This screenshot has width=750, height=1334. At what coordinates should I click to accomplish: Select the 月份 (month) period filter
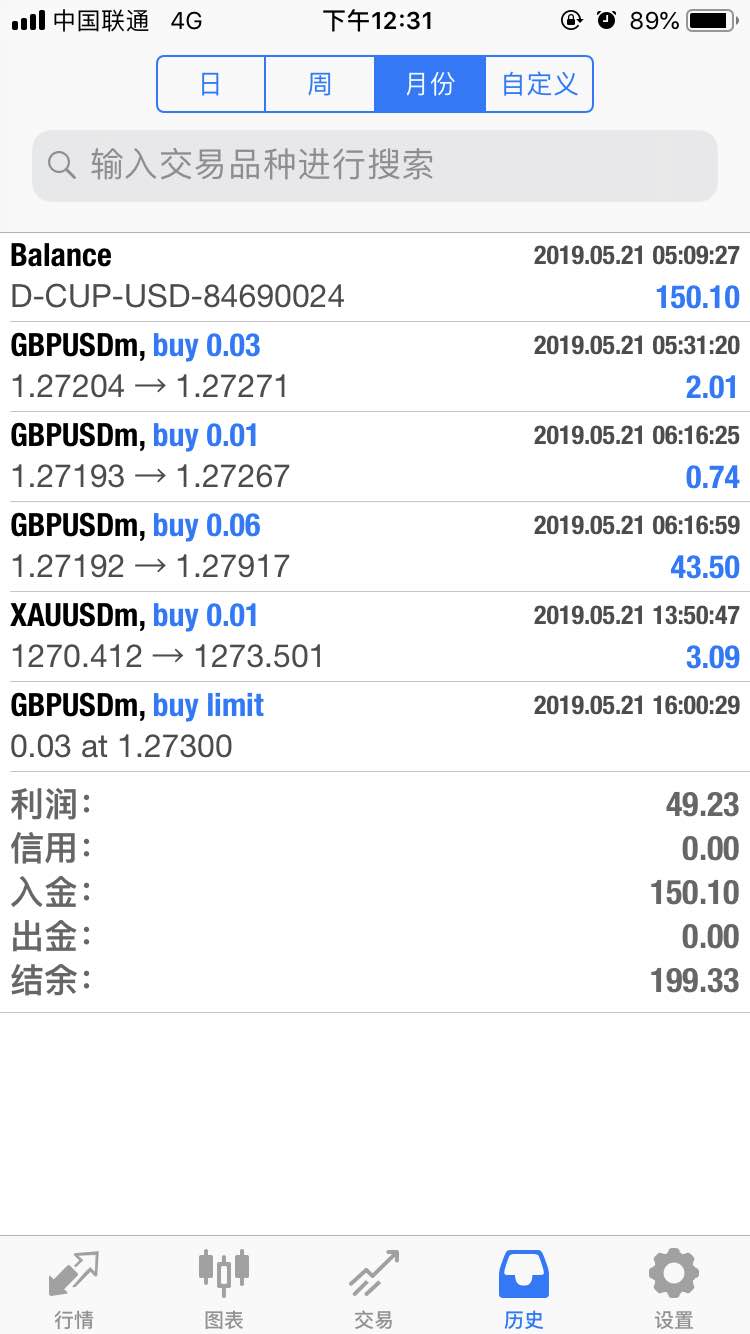430,84
